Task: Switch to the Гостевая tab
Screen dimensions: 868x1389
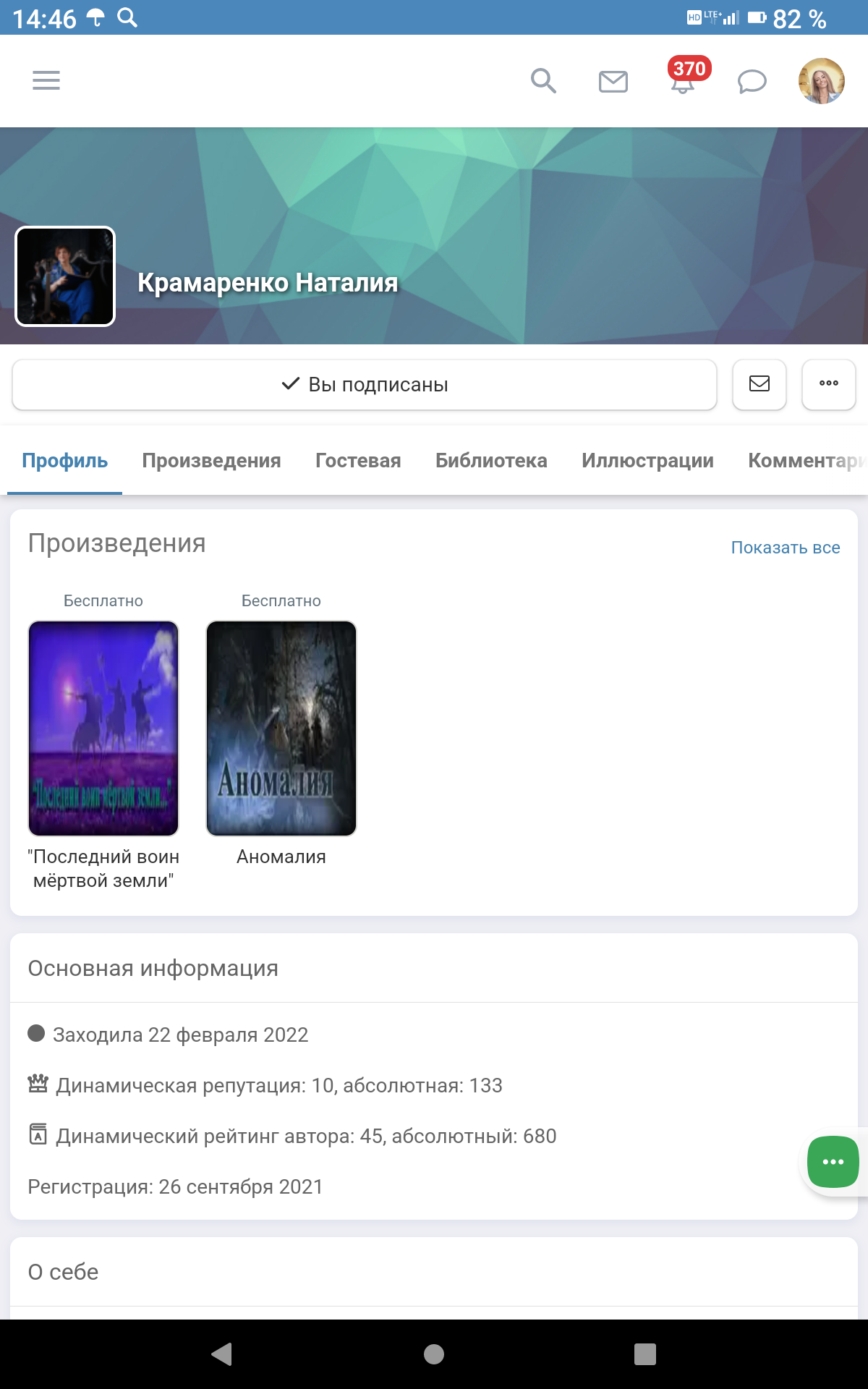Action: pos(358,461)
